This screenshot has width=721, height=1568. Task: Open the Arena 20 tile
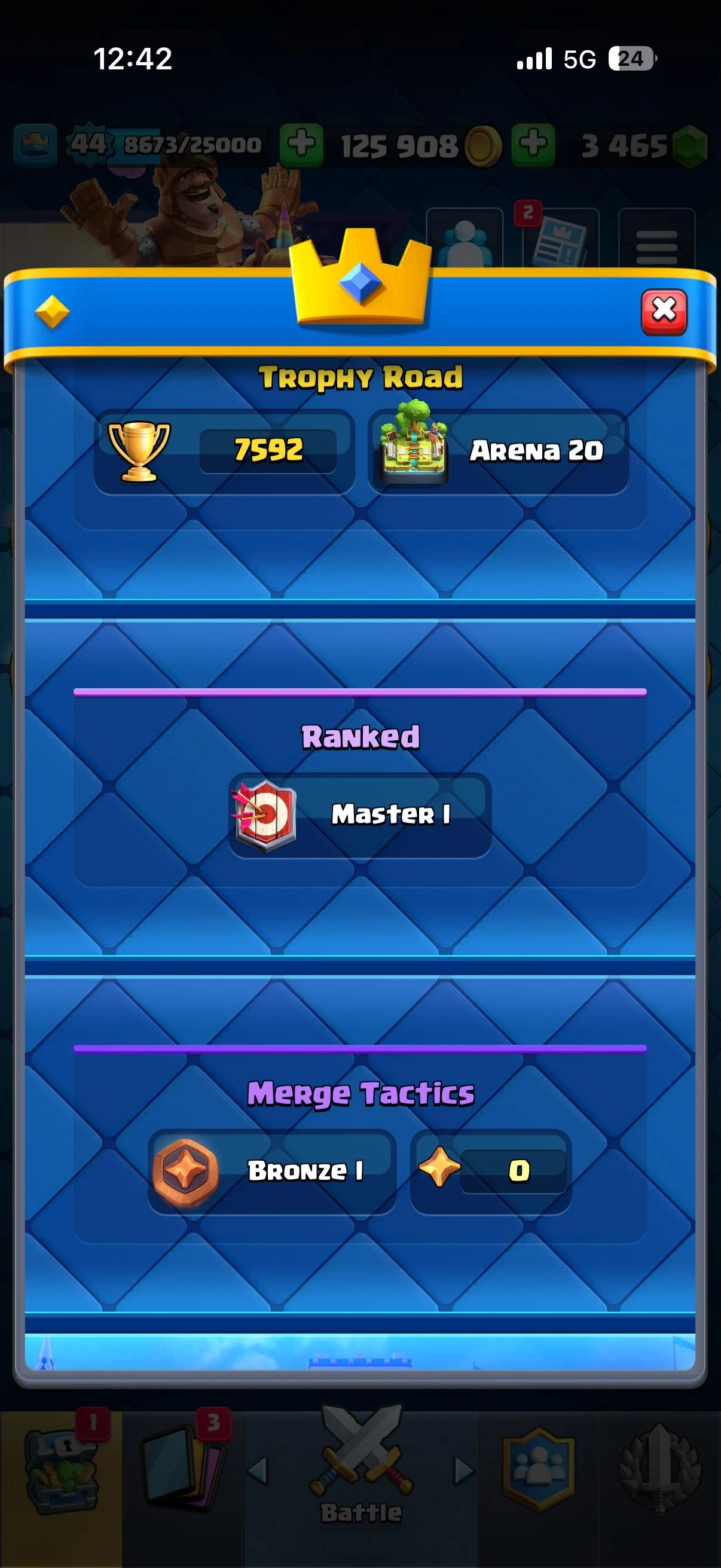point(499,451)
